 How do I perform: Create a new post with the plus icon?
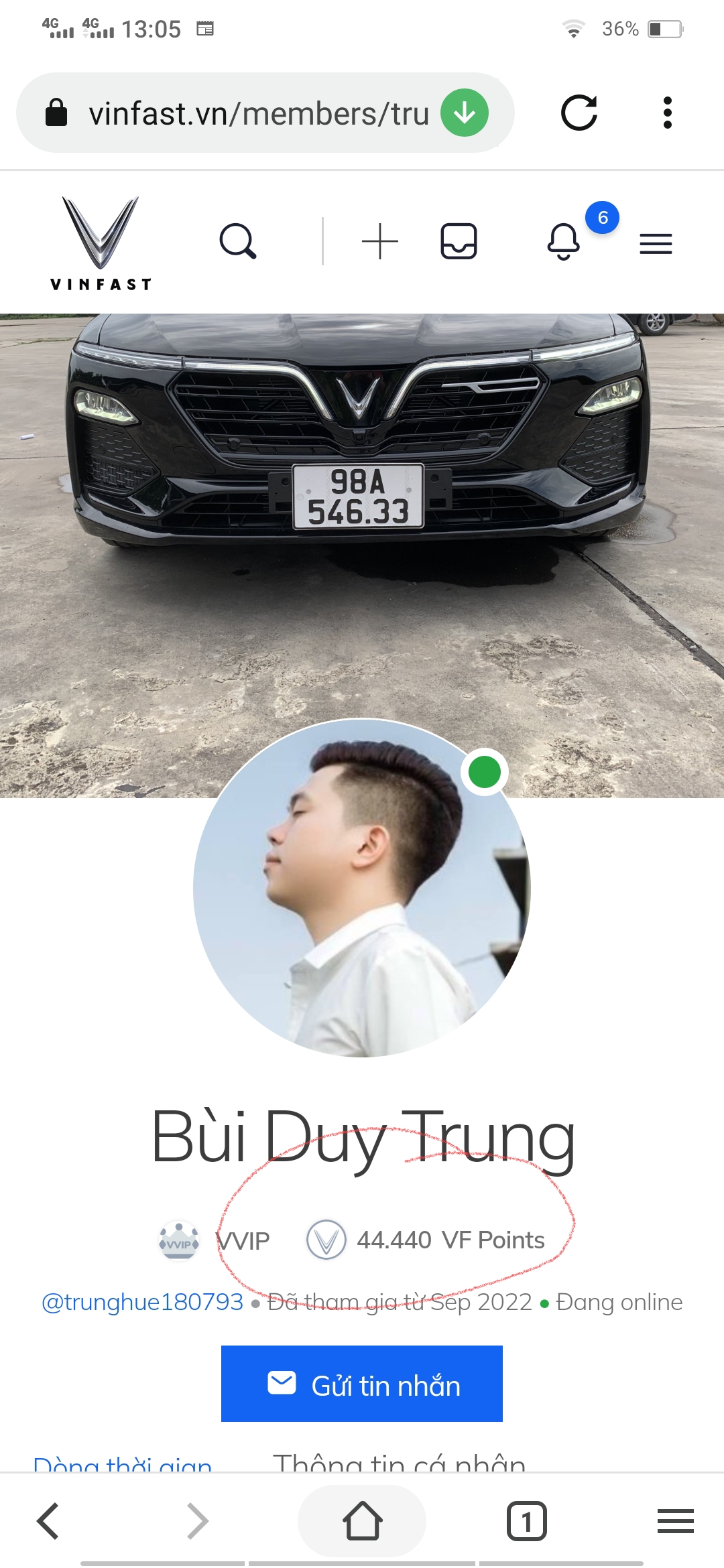point(380,241)
